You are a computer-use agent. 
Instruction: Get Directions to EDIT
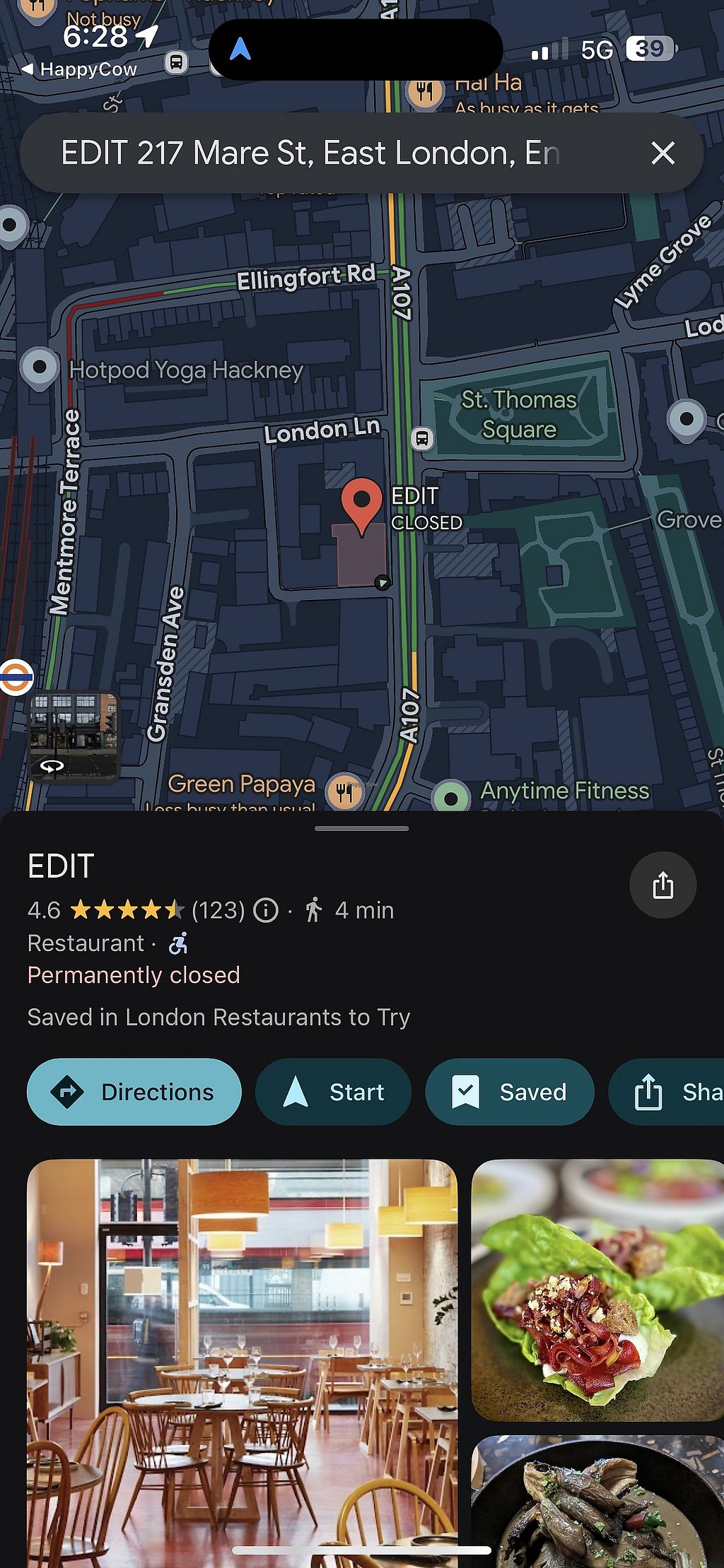pos(134,1092)
